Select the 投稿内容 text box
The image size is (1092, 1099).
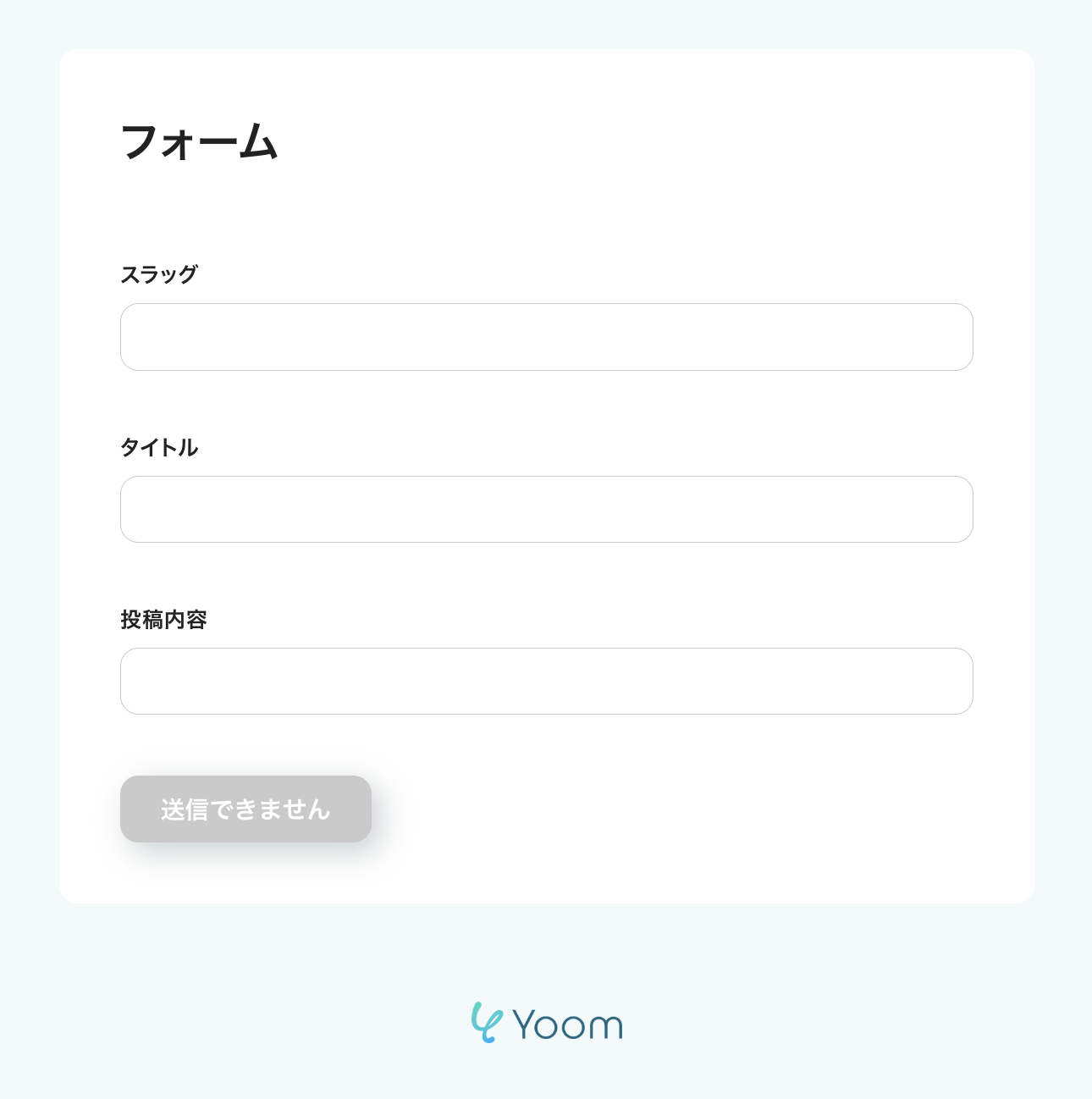click(x=546, y=681)
